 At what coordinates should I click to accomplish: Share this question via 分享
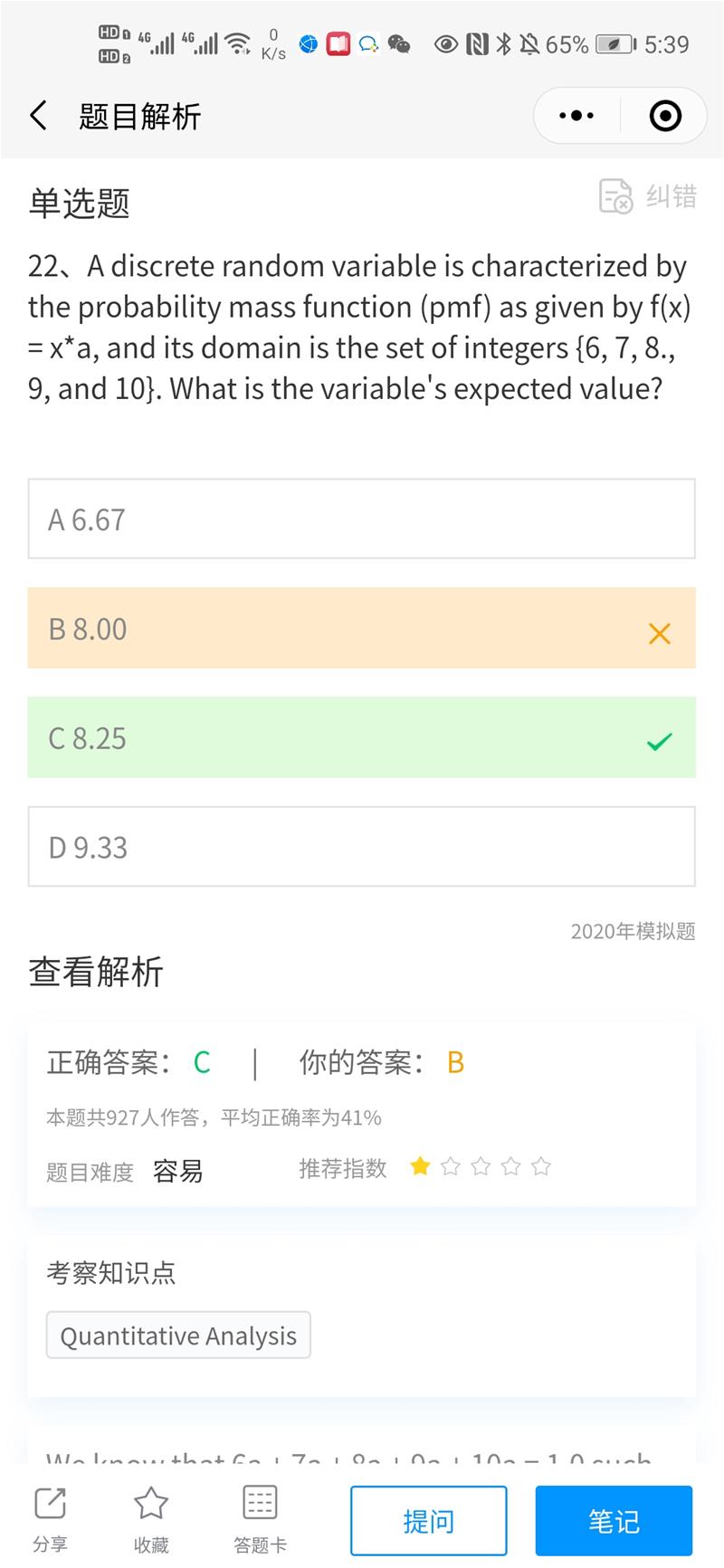point(50,1519)
